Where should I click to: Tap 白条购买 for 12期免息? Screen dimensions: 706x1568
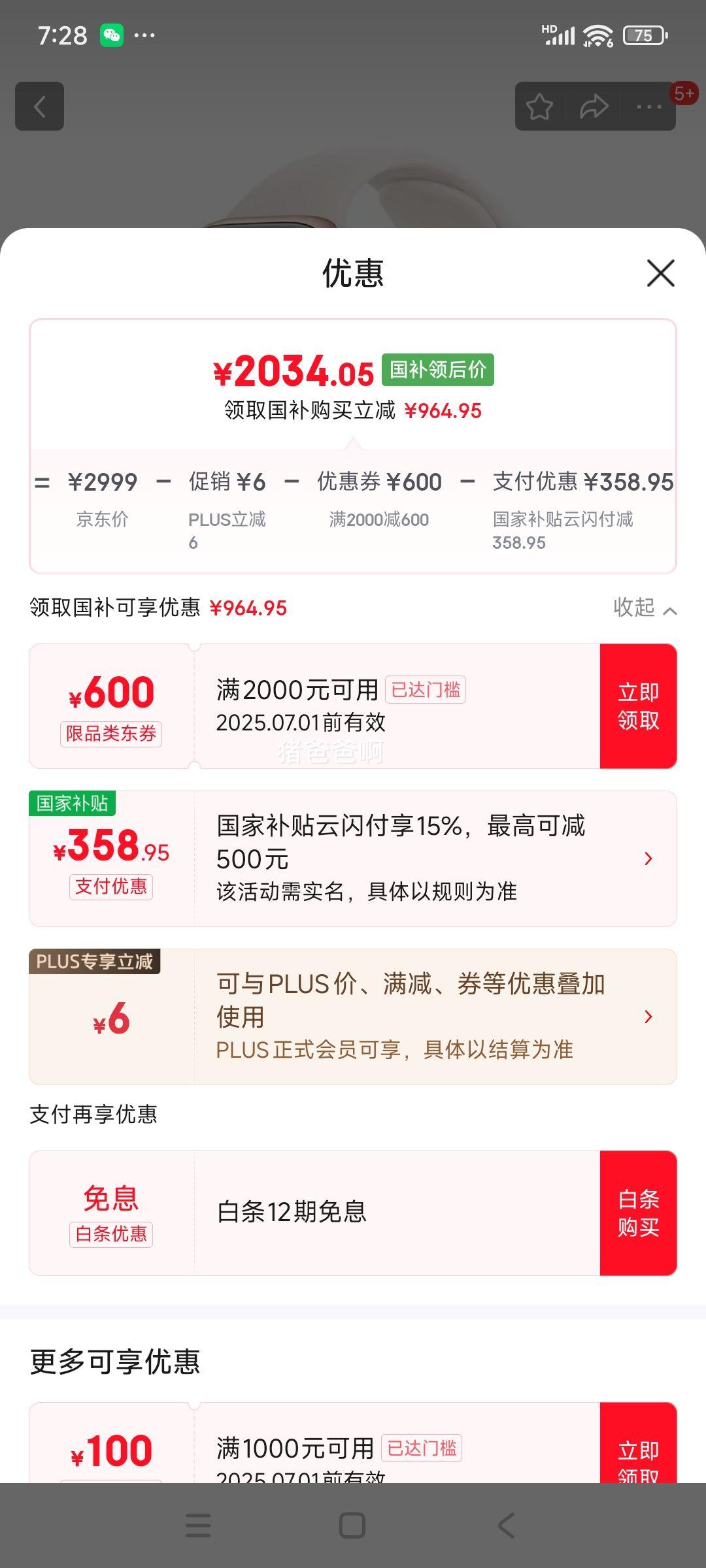coord(638,1213)
